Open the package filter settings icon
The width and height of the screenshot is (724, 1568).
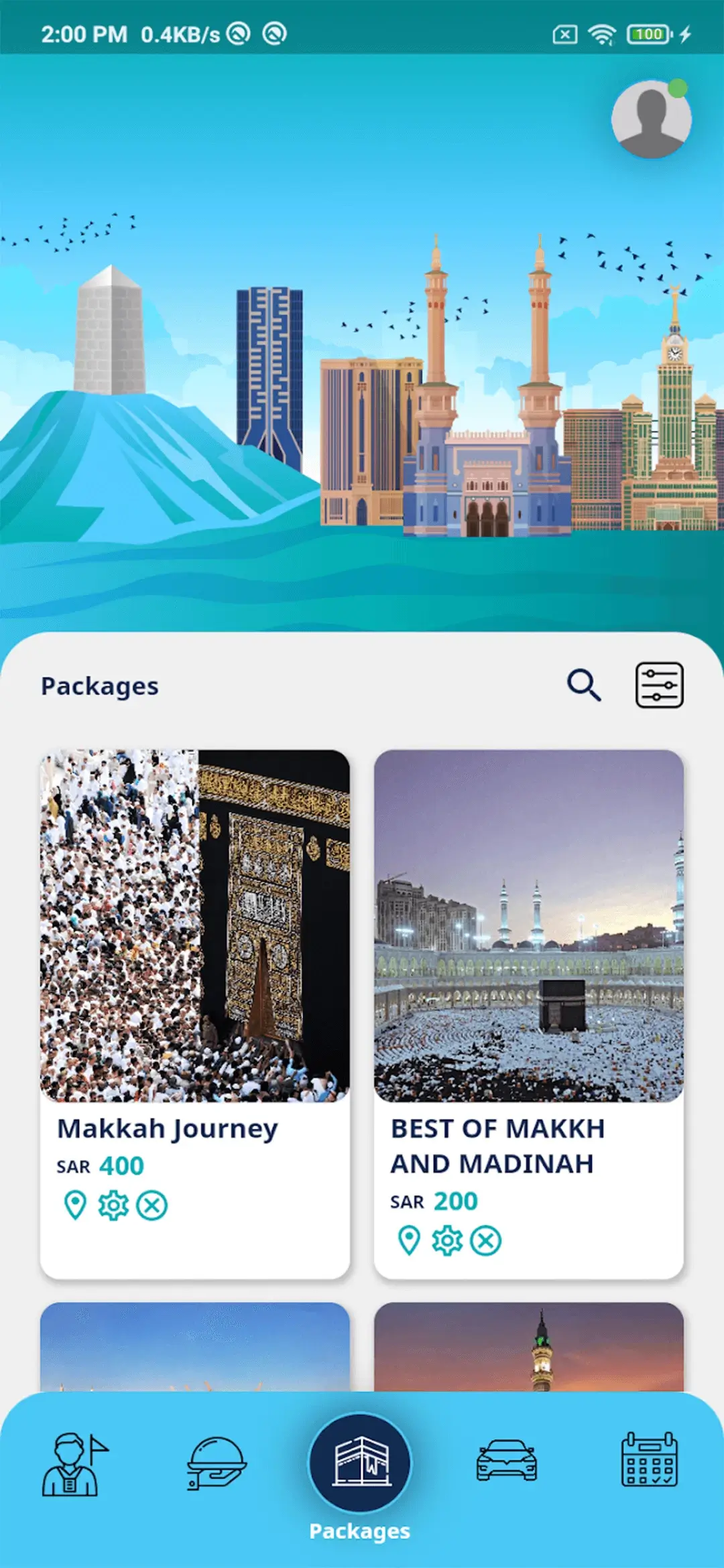660,685
